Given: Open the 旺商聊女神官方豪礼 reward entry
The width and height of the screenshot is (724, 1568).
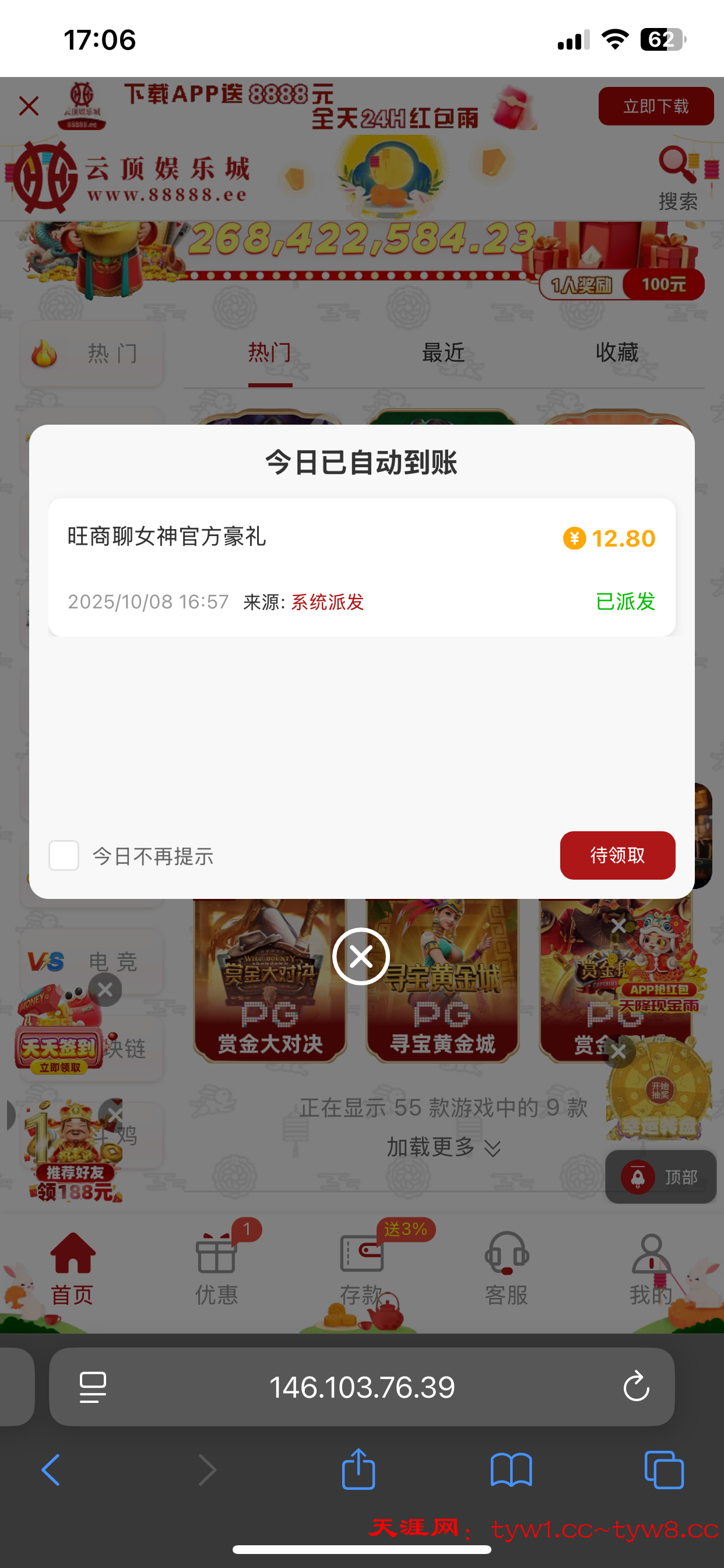Looking at the screenshot, I should [x=361, y=566].
